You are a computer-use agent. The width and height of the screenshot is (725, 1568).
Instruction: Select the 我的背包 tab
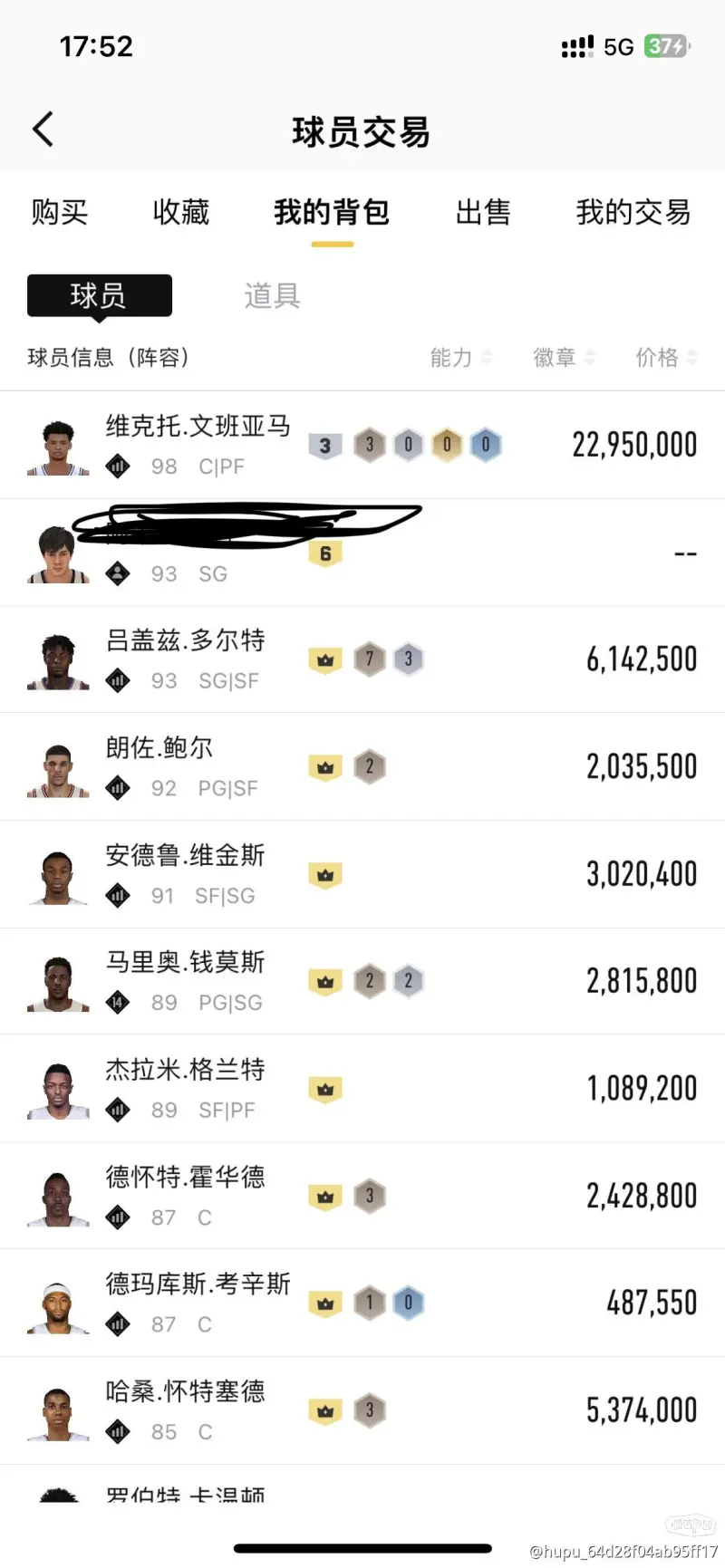332,212
